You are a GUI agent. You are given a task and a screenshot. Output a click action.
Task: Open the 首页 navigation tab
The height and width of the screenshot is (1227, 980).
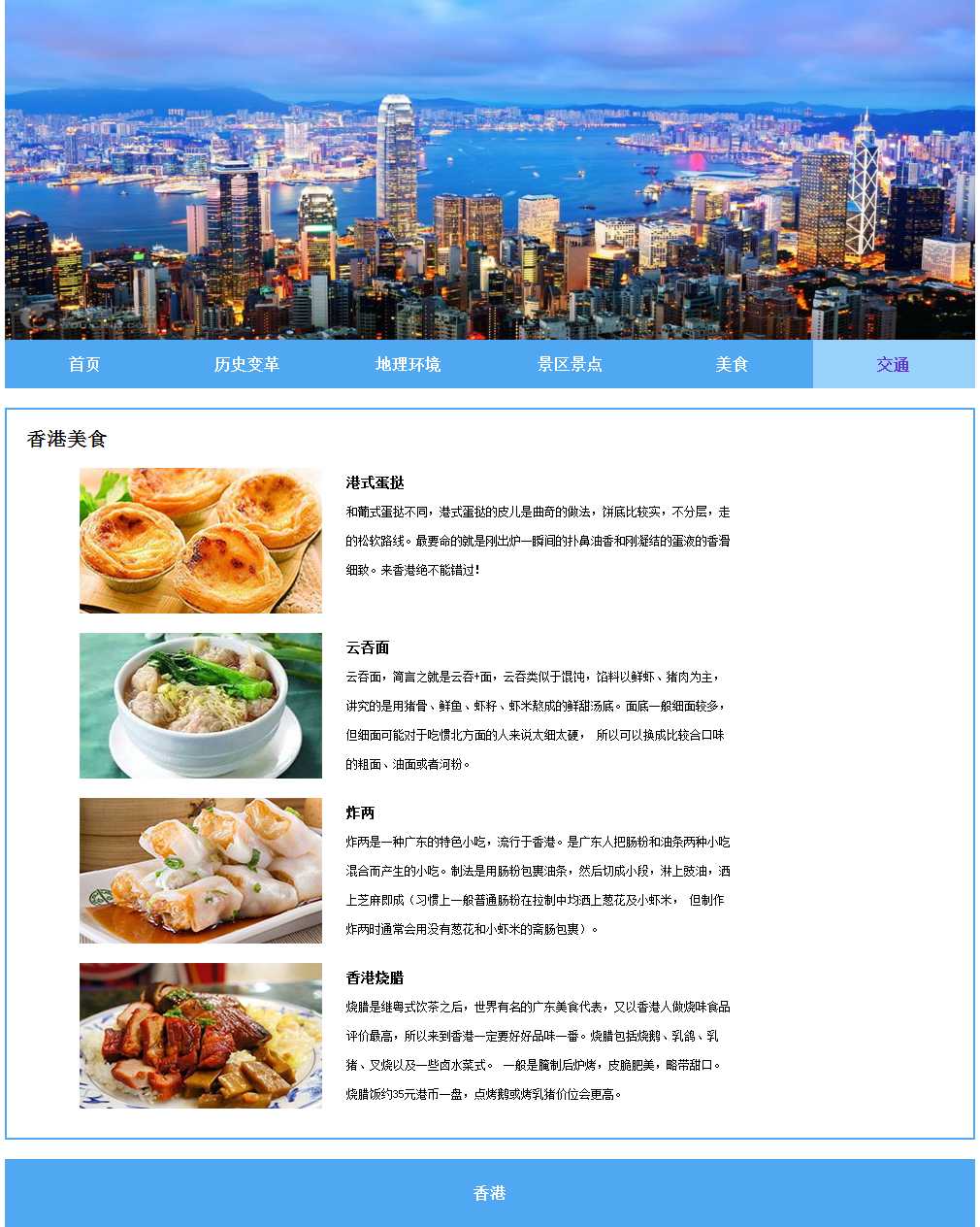coord(84,364)
